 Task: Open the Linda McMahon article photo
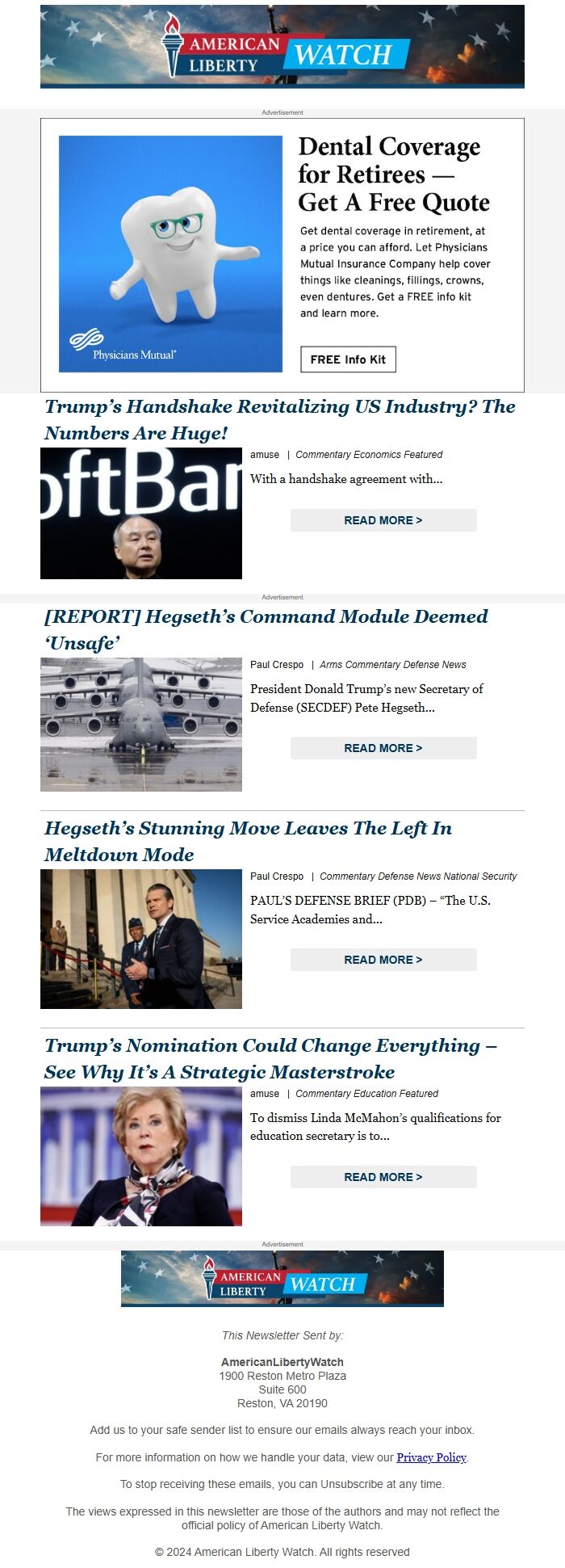tap(141, 1156)
